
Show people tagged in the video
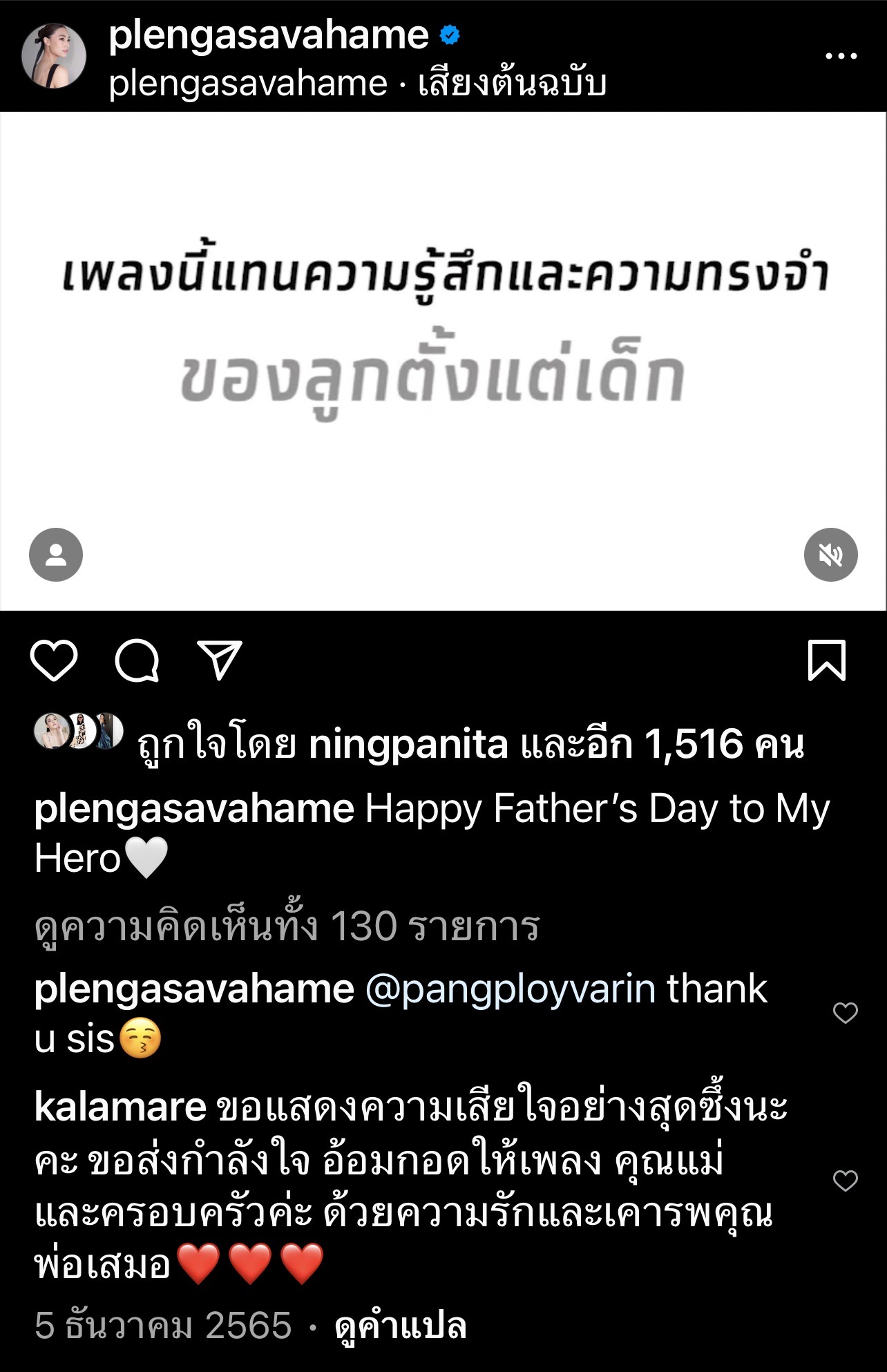click(56, 555)
